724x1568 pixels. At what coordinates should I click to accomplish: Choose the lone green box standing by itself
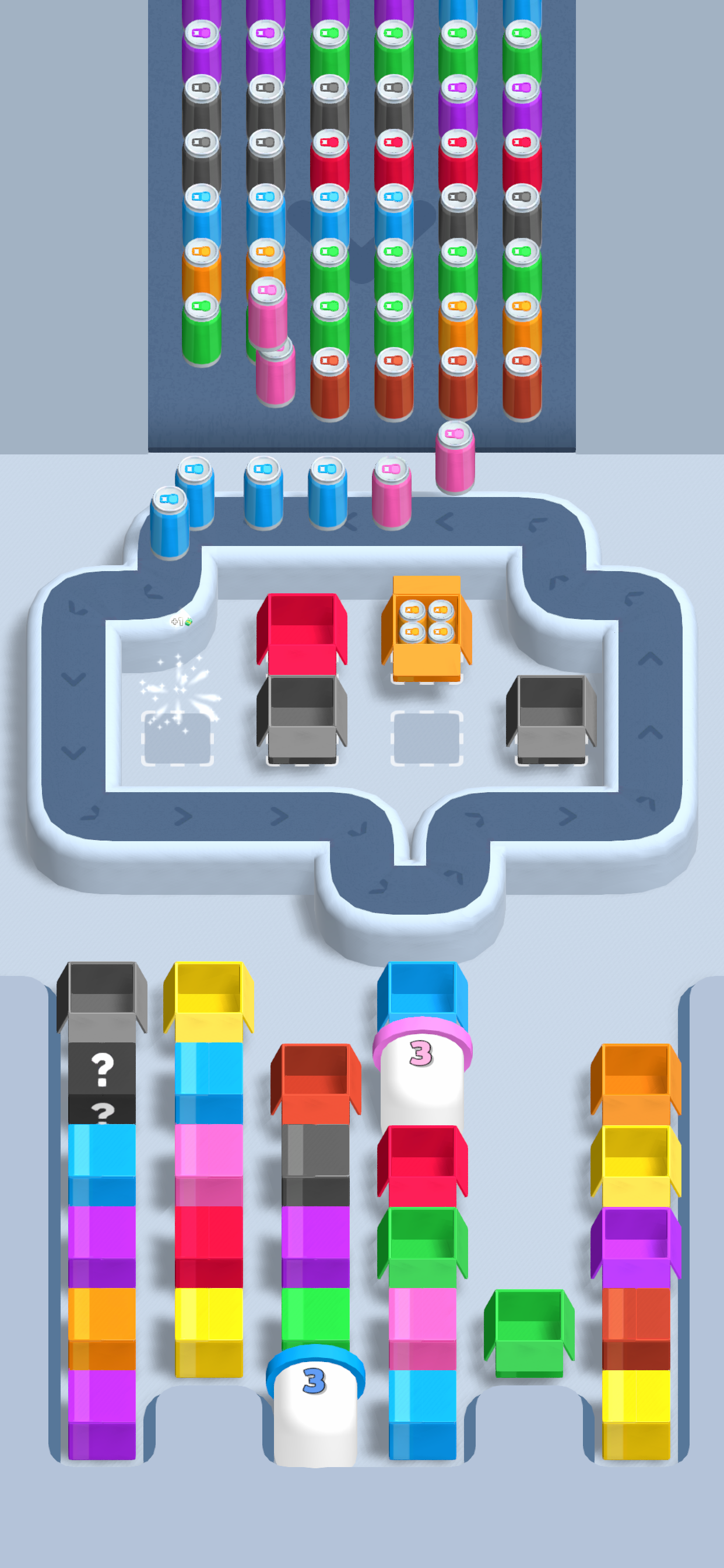point(529,1333)
